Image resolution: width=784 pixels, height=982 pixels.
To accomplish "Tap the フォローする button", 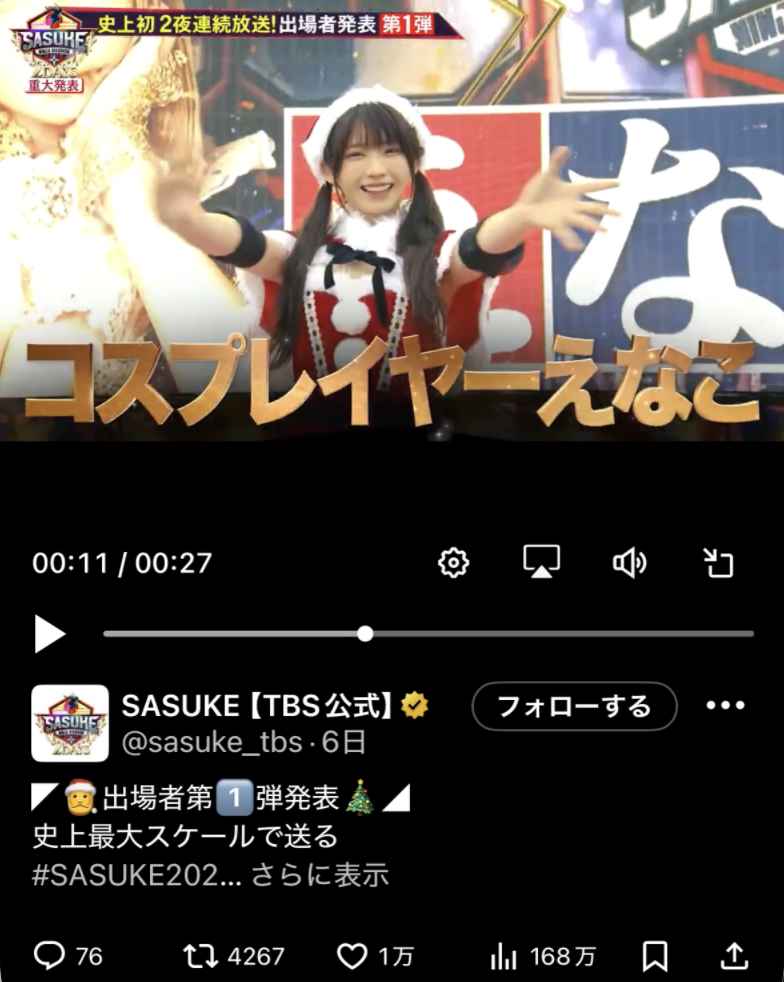I will [x=574, y=707].
